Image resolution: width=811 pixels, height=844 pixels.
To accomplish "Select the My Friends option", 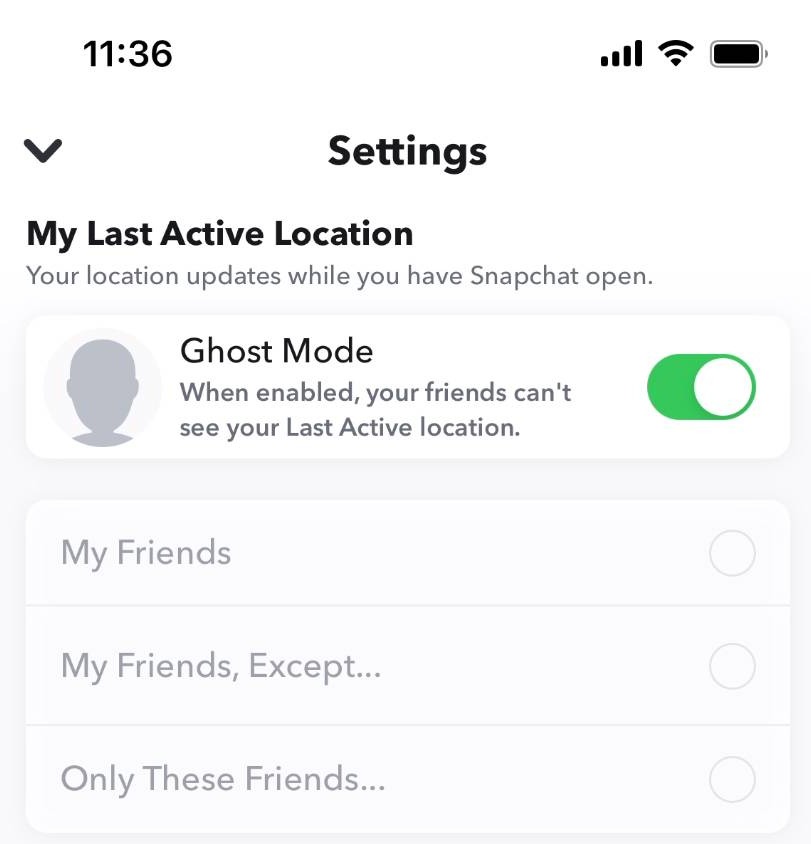I will [731, 553].
